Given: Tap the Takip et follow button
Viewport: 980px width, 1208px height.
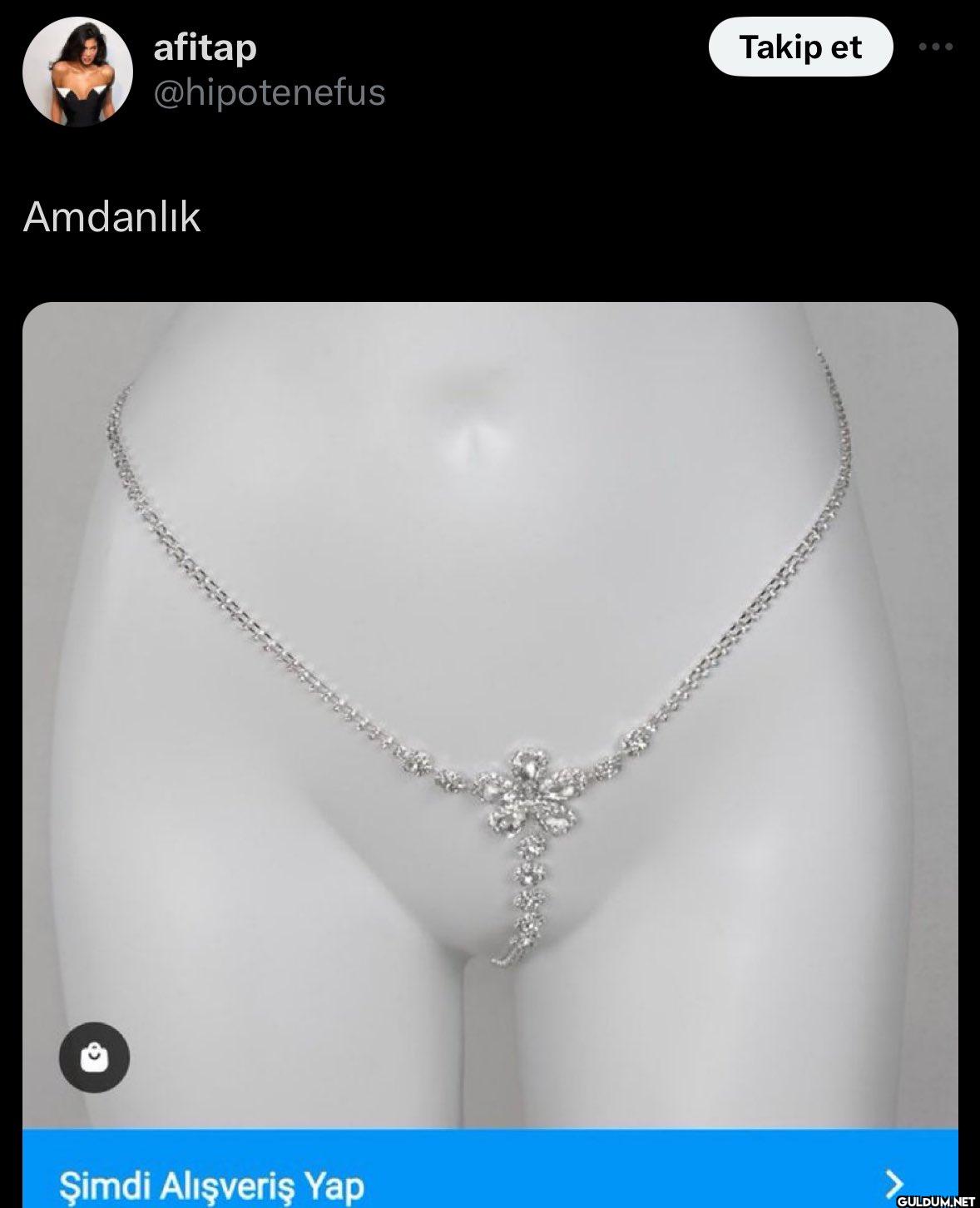Looking at the screenshot, I should (799, 47).
